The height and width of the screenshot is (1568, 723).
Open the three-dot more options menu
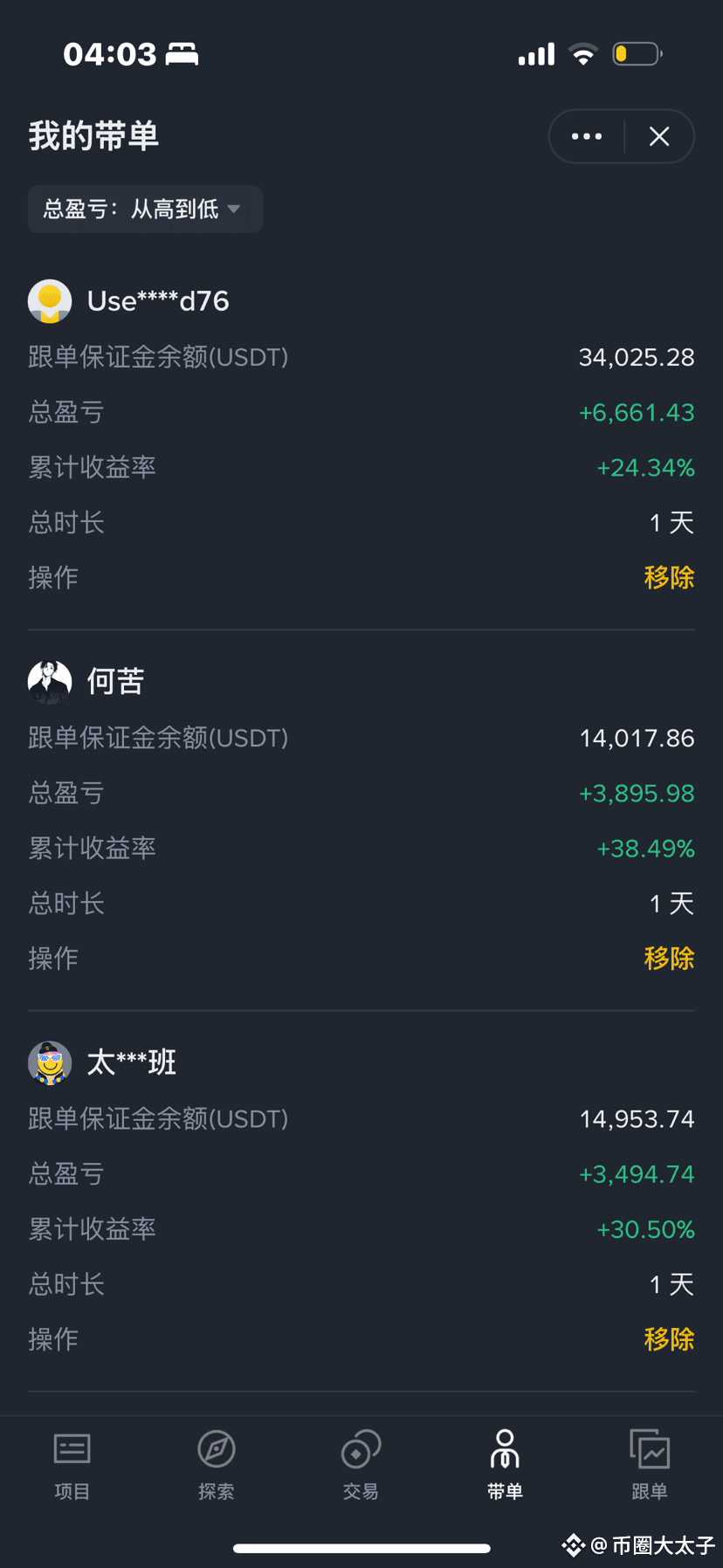pyautogui.click(x=586, y=136)
